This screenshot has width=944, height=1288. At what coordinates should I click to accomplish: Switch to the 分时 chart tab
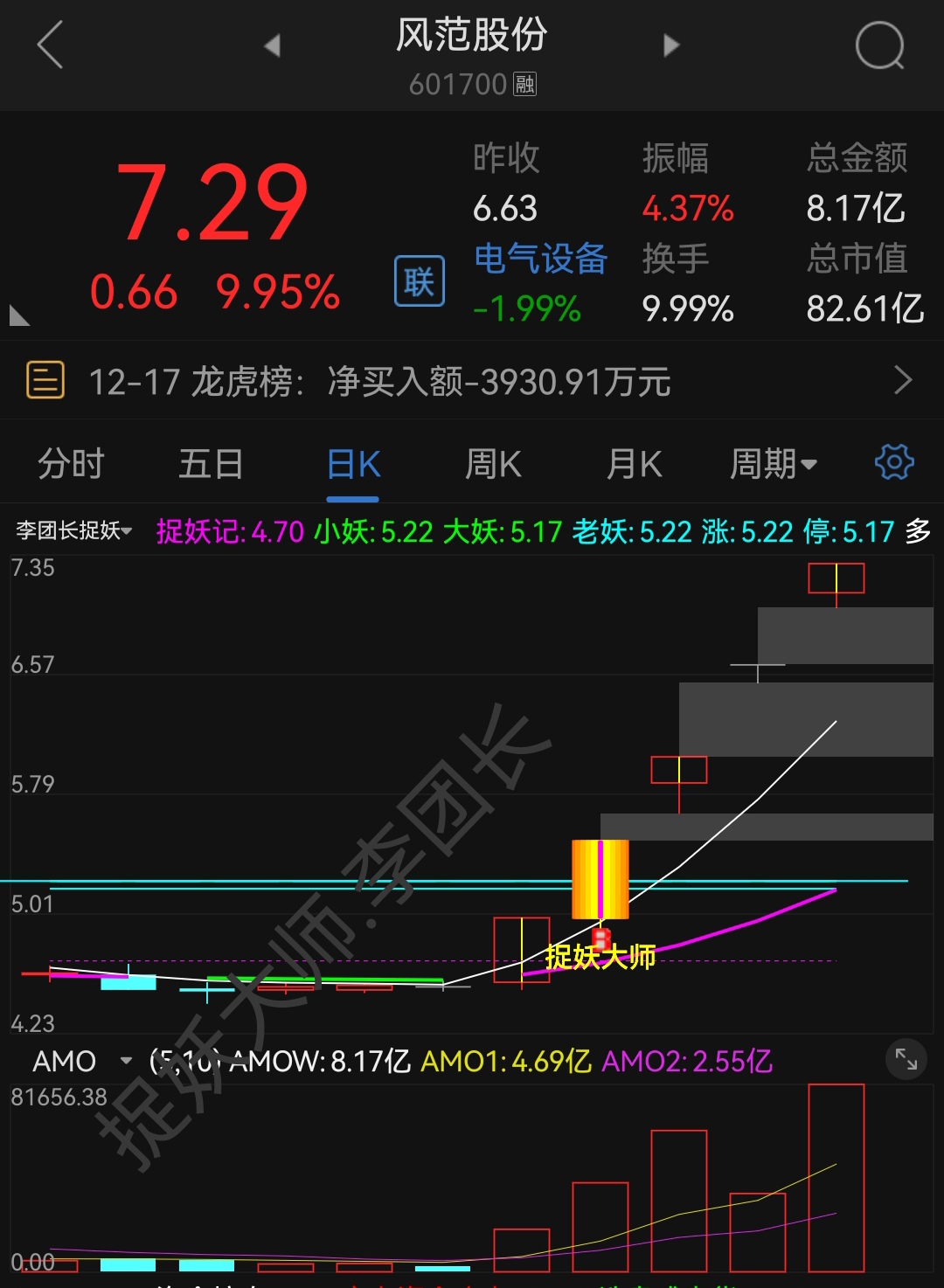tap(71, 464)
